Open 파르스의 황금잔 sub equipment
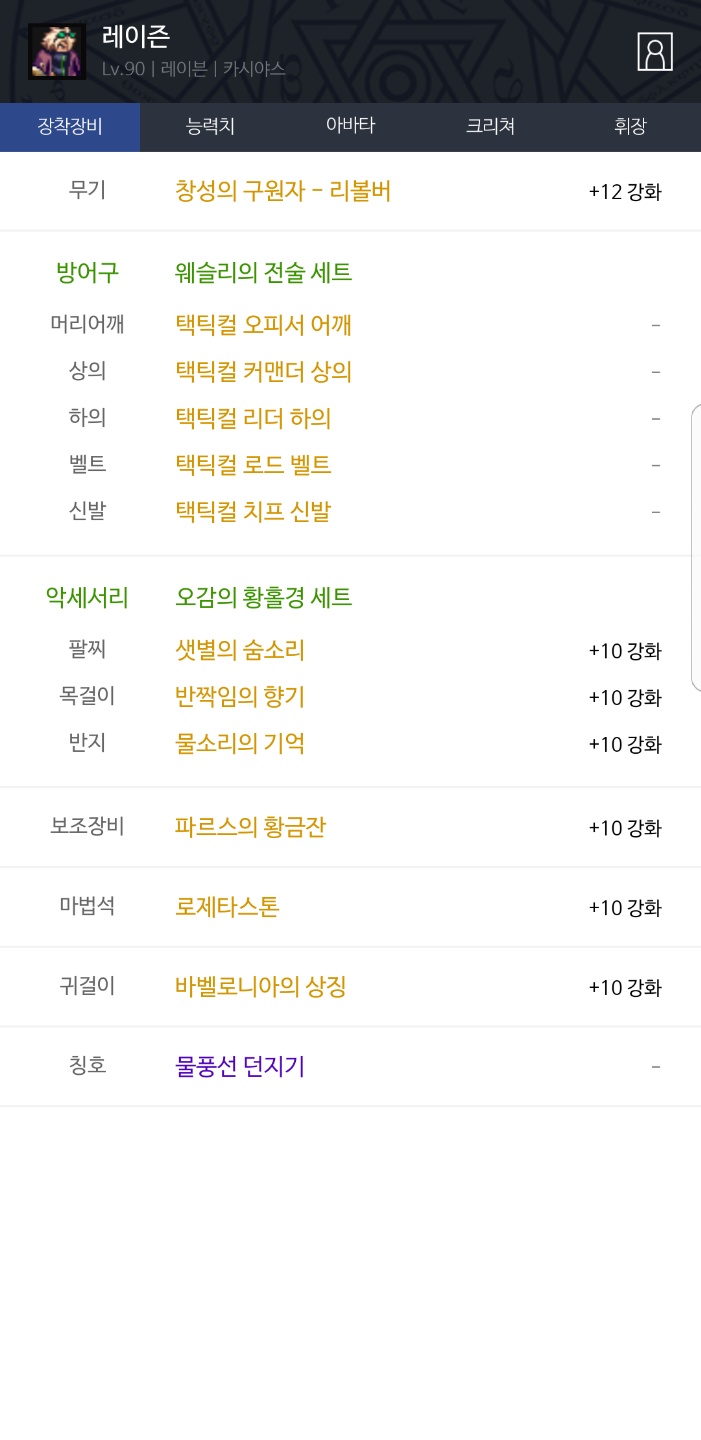 (250, 828)
